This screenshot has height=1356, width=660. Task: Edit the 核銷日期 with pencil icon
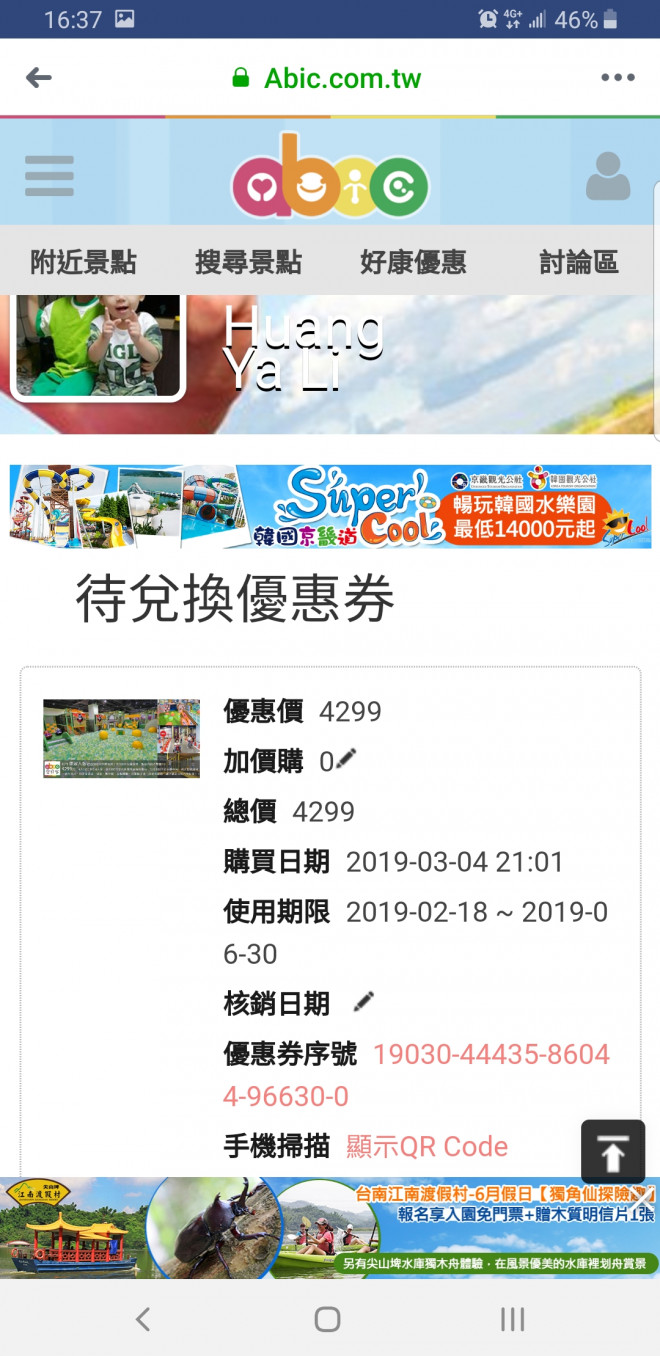364,1001
